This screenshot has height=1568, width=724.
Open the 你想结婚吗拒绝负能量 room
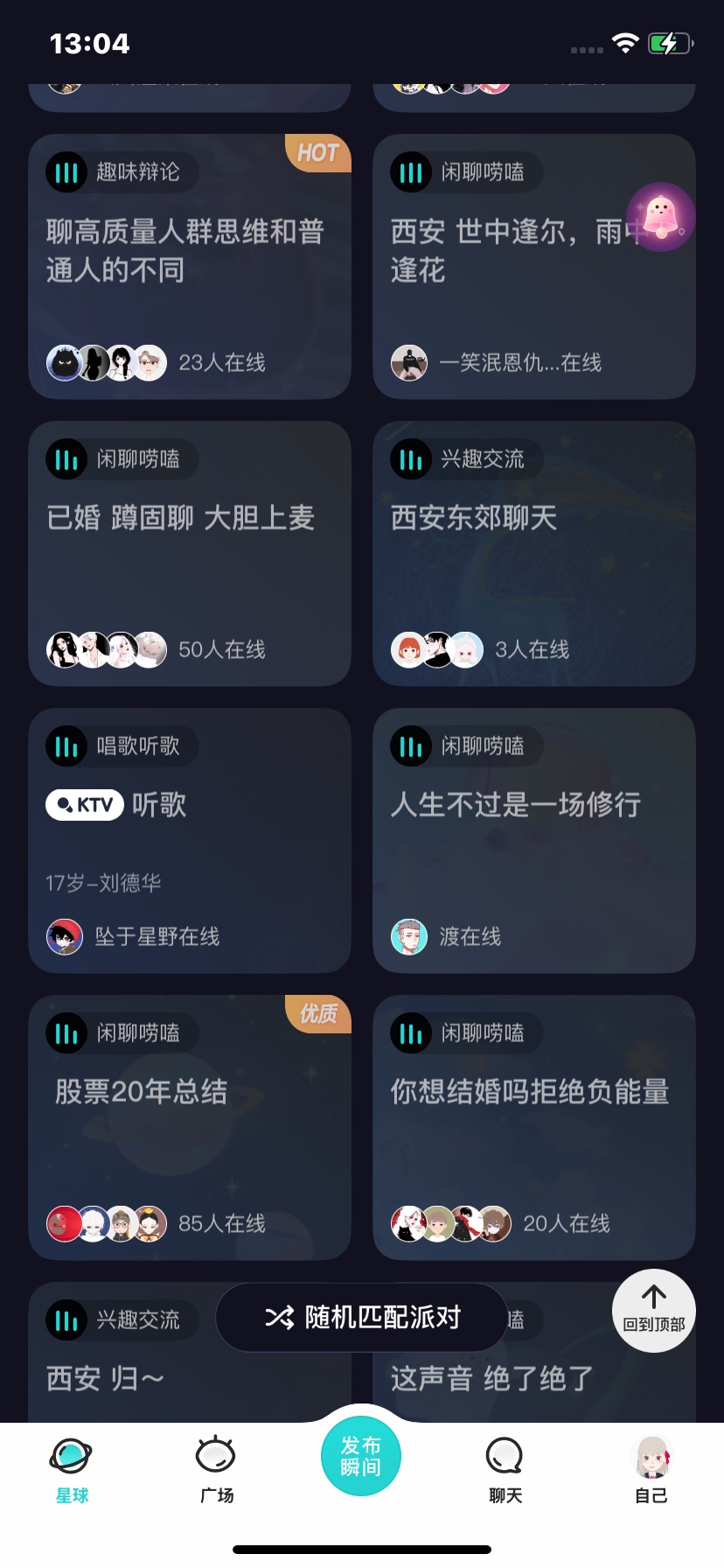point(534,1127)
